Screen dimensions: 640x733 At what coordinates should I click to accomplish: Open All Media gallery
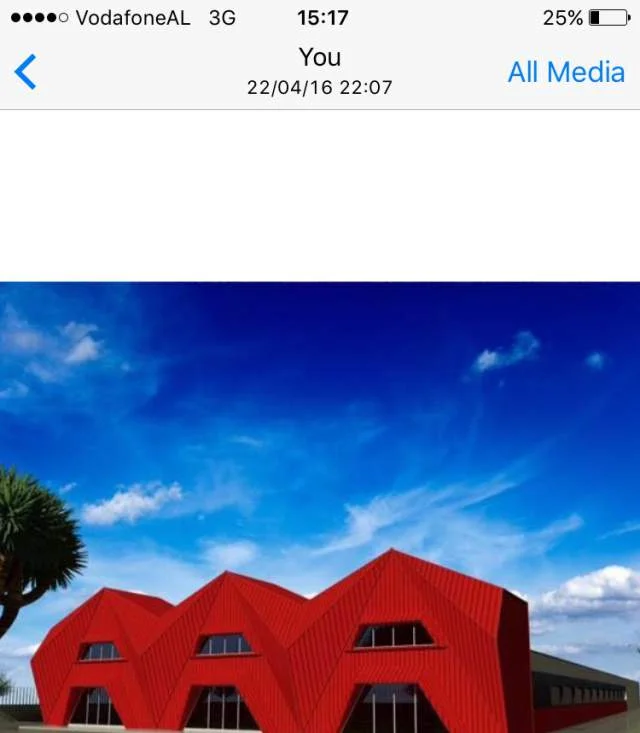tap(566, 72)
